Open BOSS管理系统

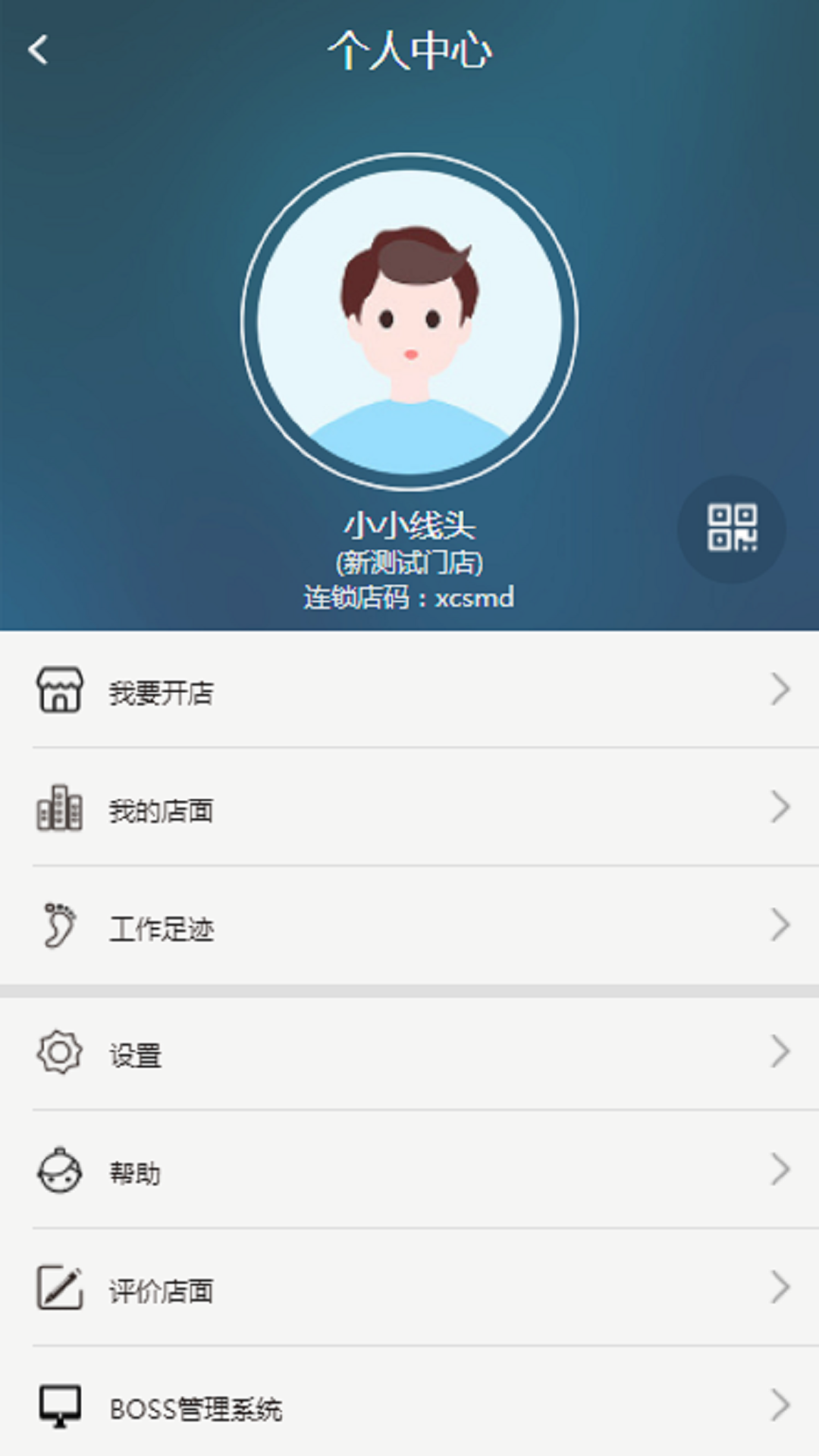pyautogui.click(x=409, y=1407)
